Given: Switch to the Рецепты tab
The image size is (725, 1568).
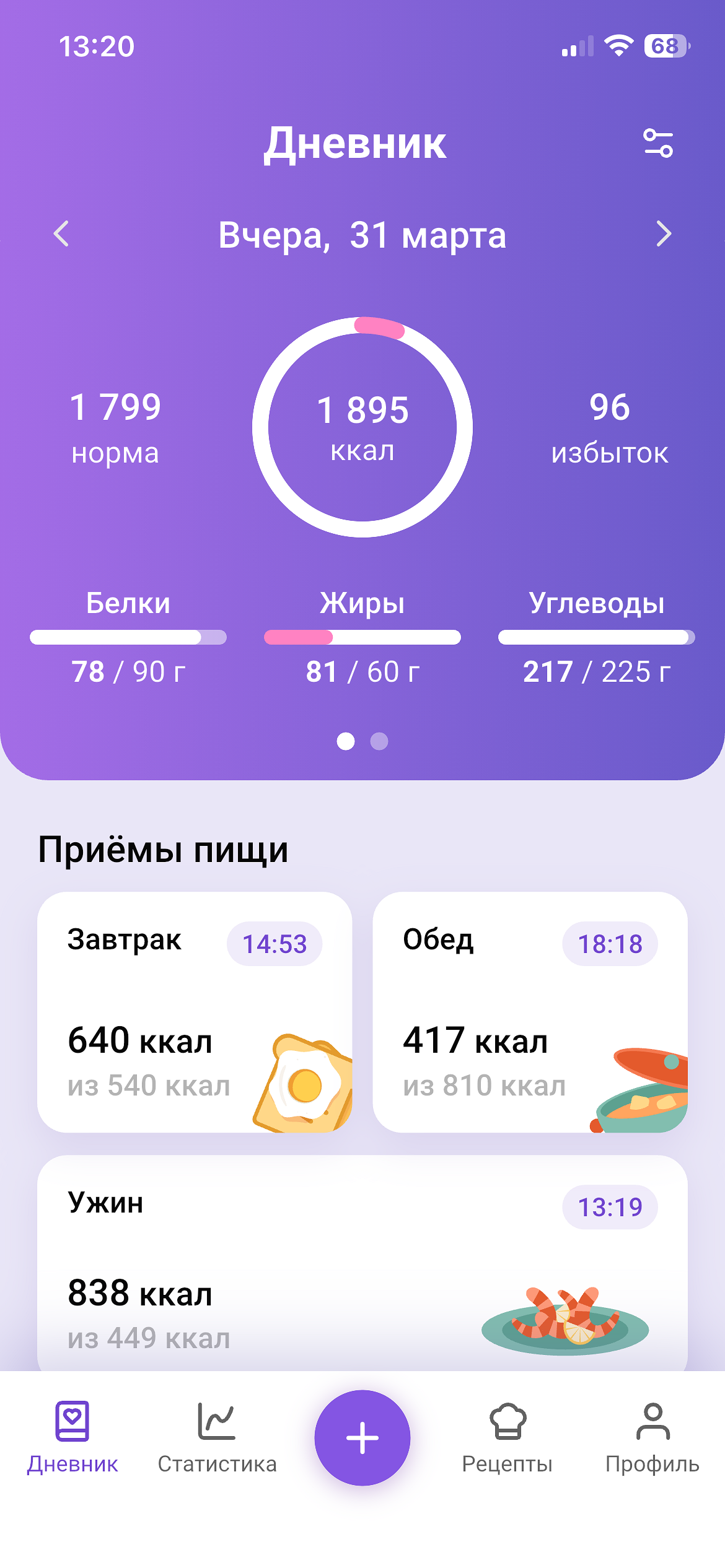Looking at the screenshot, I should (x=507, y=1438).
